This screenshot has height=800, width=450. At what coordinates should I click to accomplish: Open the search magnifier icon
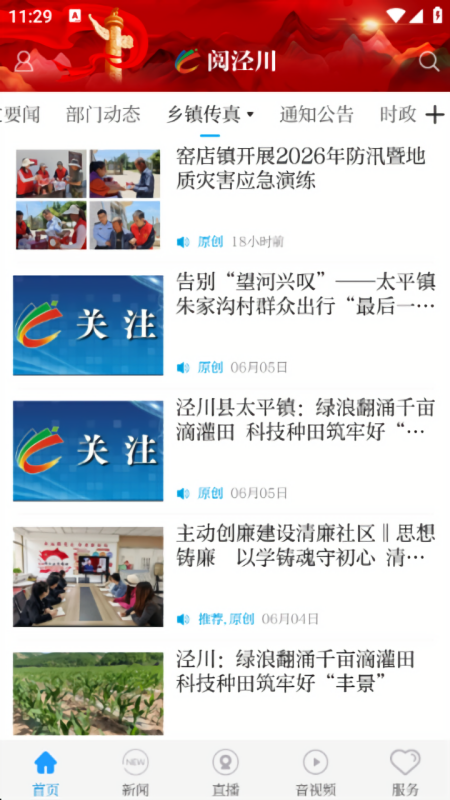pyautogui.click(x=429, y=61)
